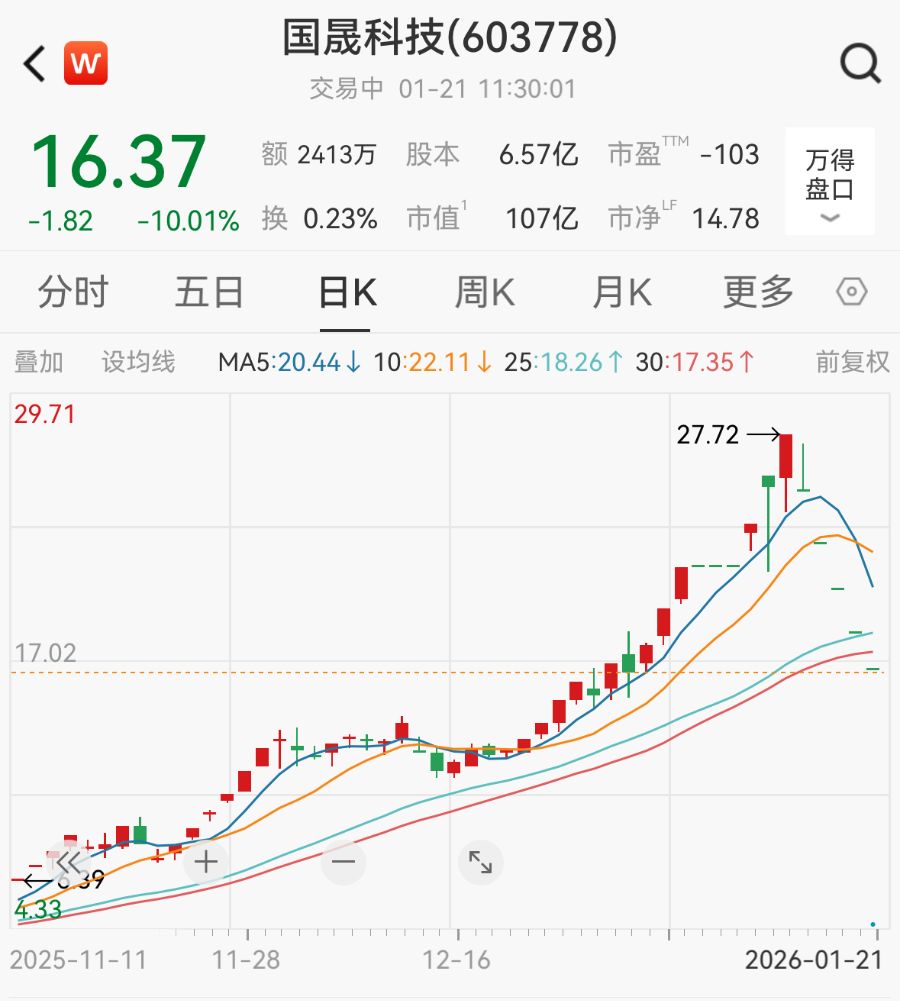Switch to the 月K chart
This screenshot has height=1001, width=900.
pyautogui.click(x=621, y=293)
